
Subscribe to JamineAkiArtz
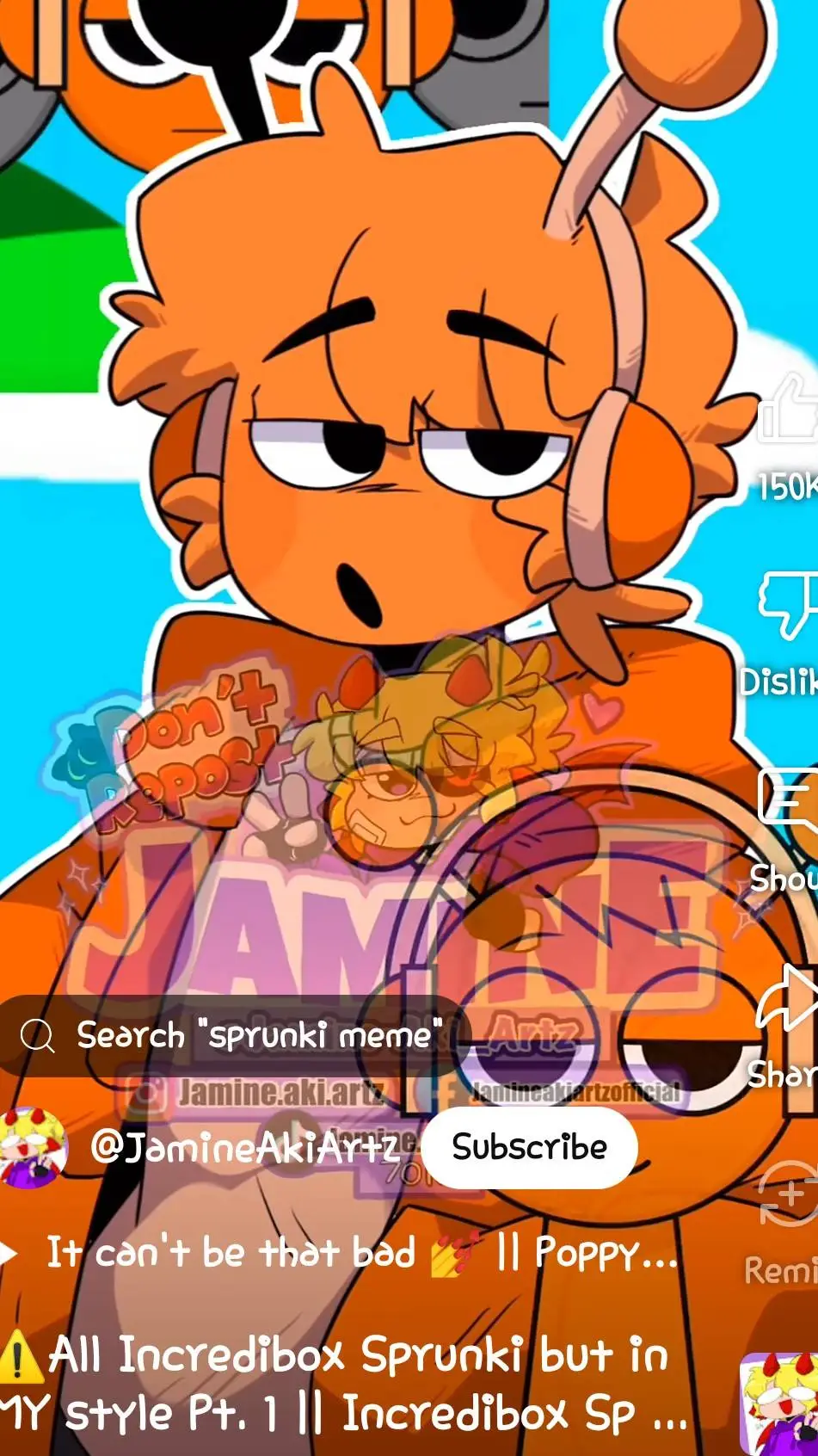pos(529,1147)
